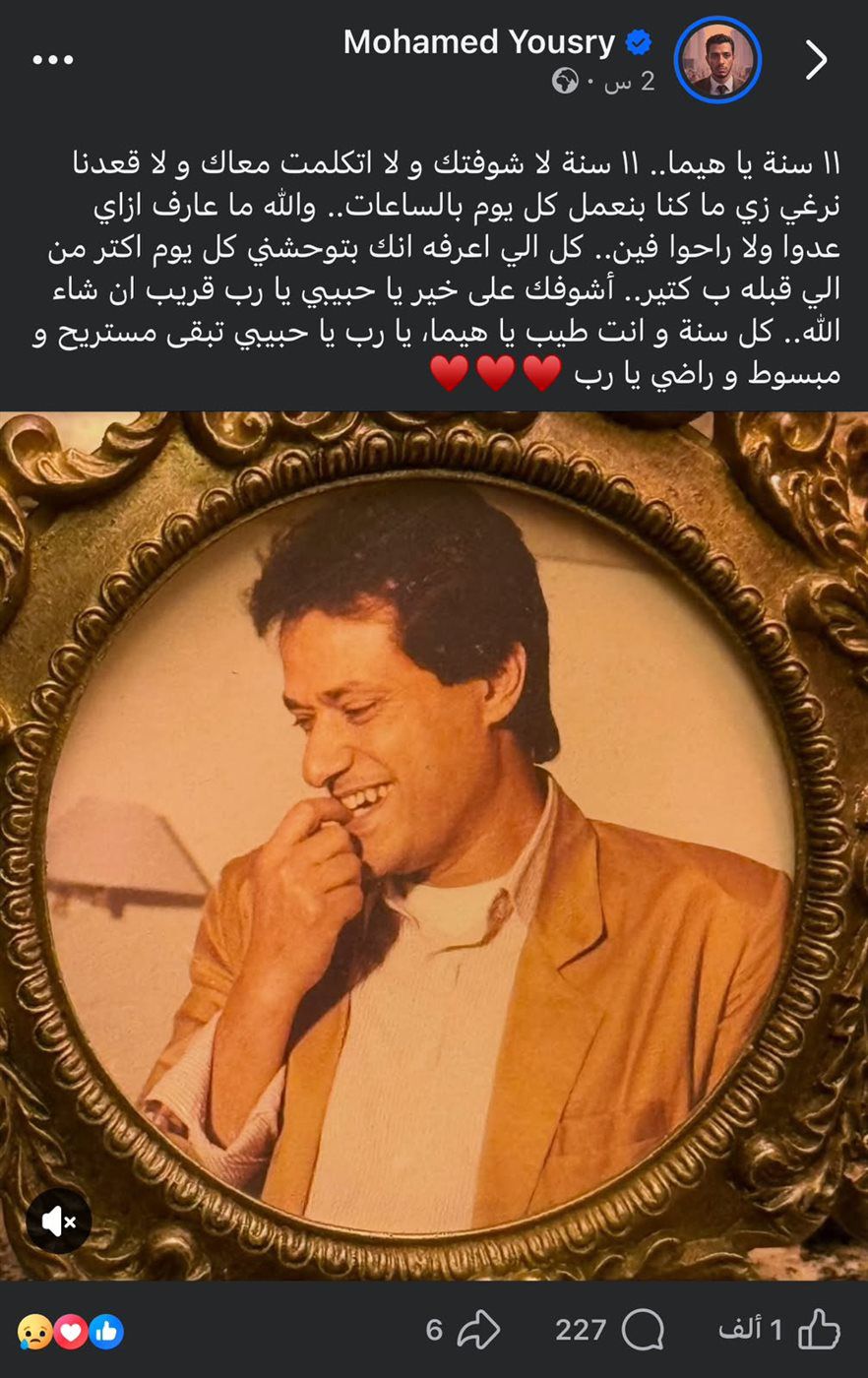The width and height of the screenshot is (868, 1378).
Task: Open Mohamed Yousry's profile picture
Action: tap(717, 60)
